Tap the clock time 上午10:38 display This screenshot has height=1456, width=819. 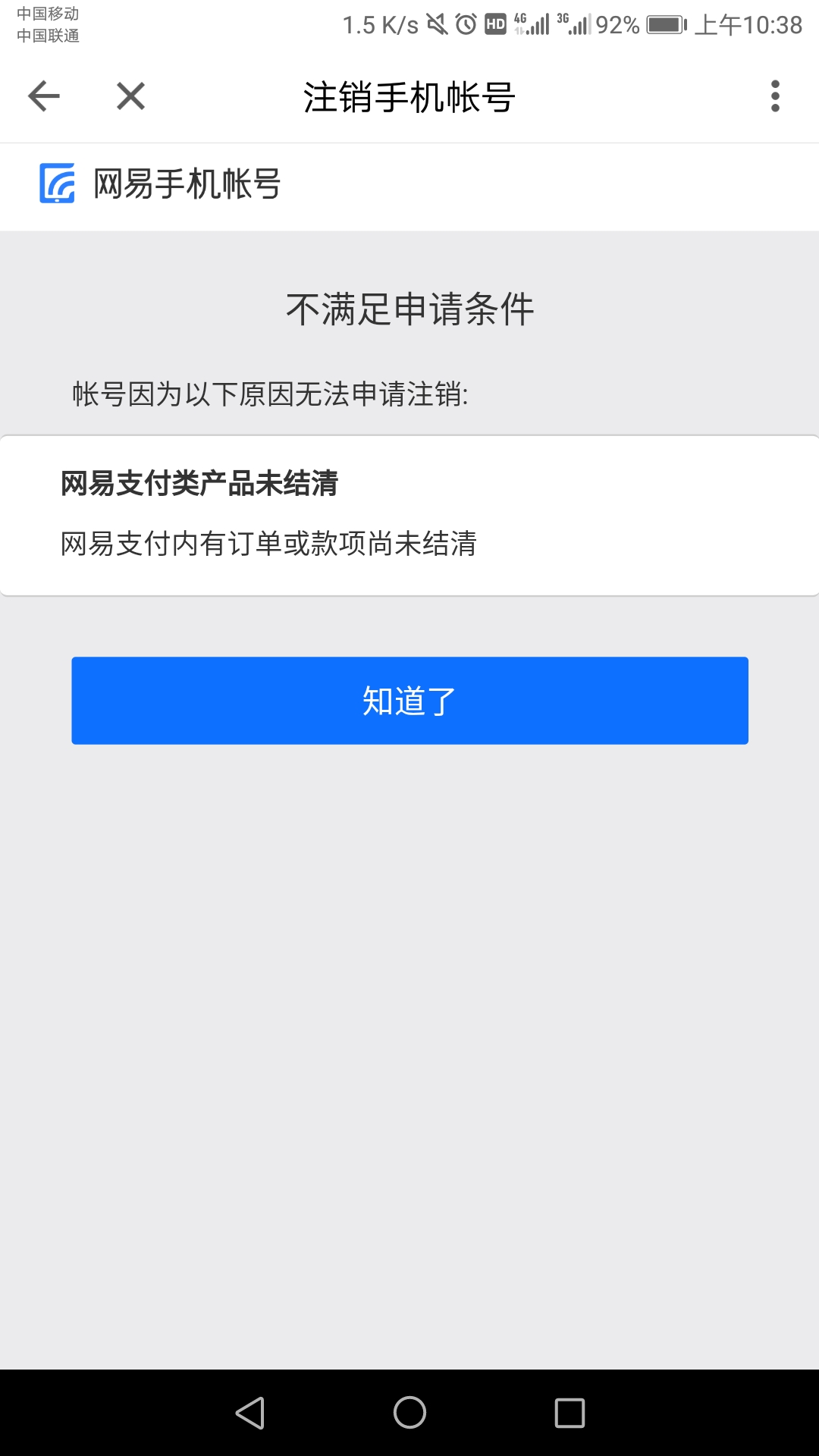[x=748, y=24]
